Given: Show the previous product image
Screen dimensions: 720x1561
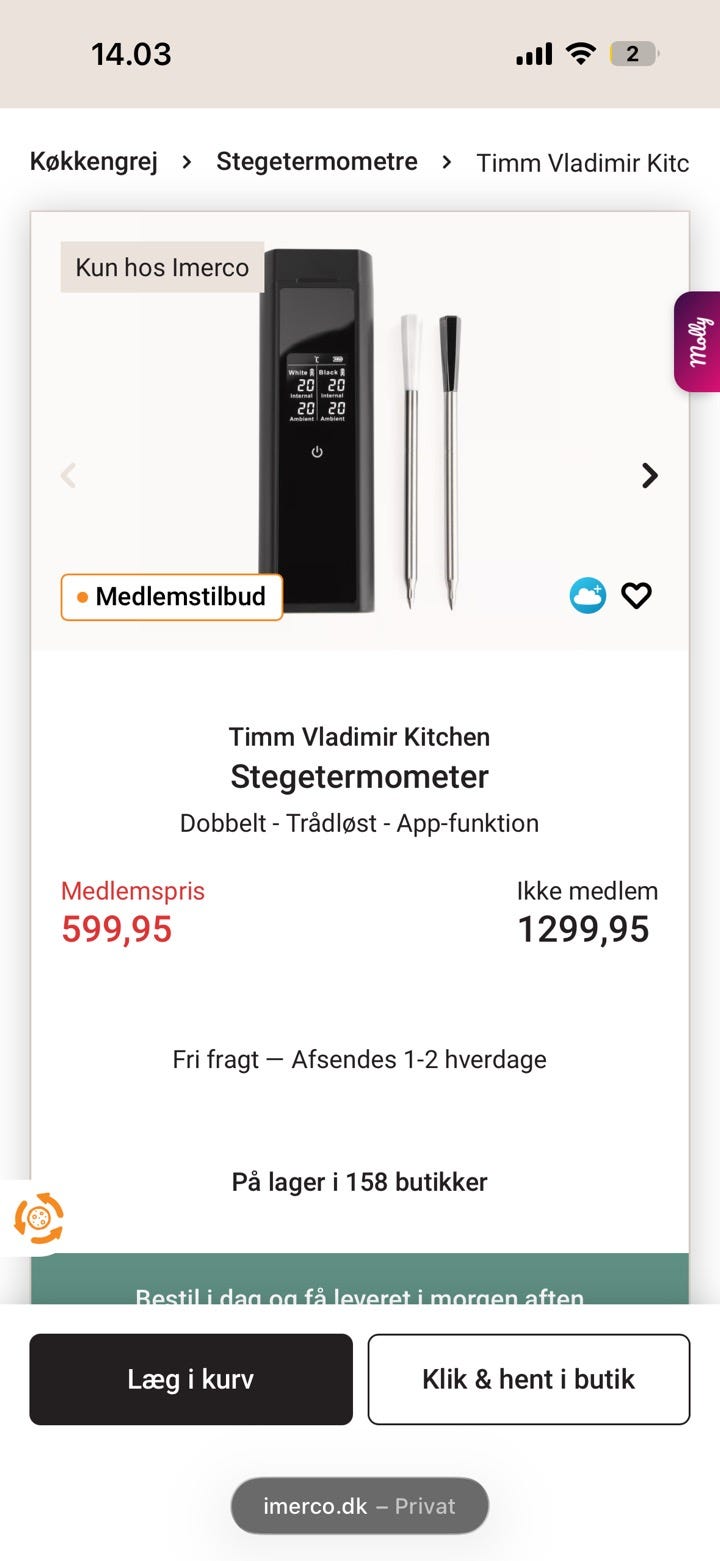Looking at the screenshot, I should [x=68, y=475].
